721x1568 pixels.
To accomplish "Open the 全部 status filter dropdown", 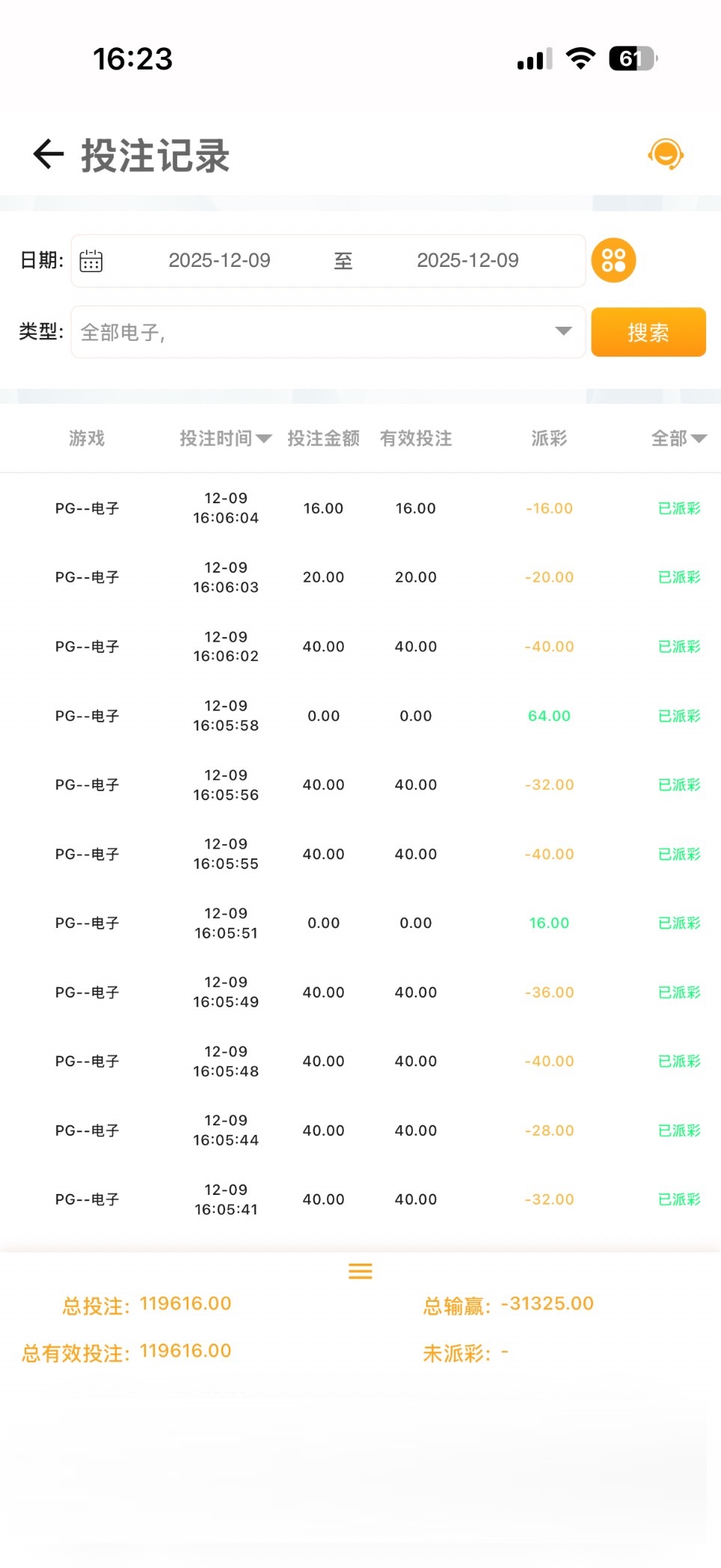I will point(678,438).
